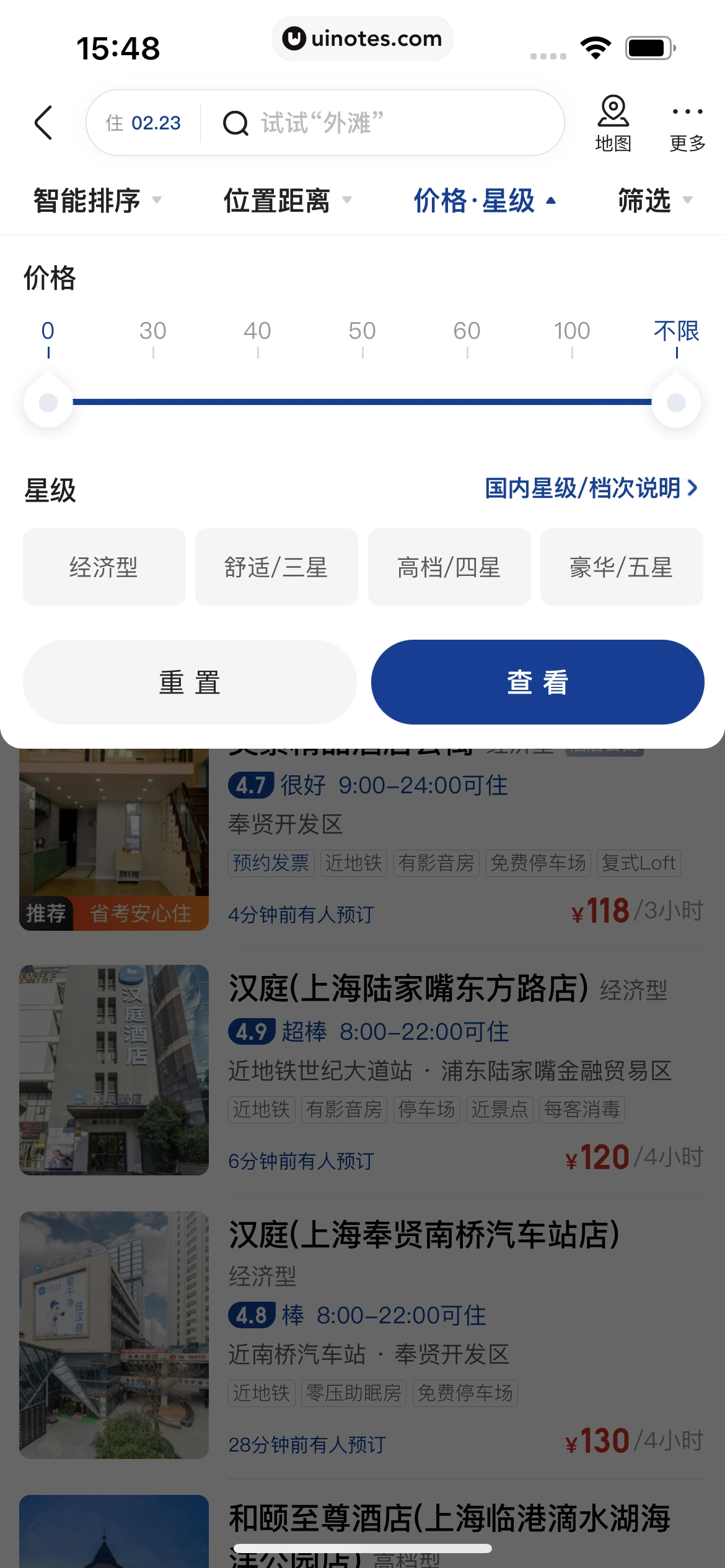
Task: Open the map view (地图)
Action: (613, 124)
